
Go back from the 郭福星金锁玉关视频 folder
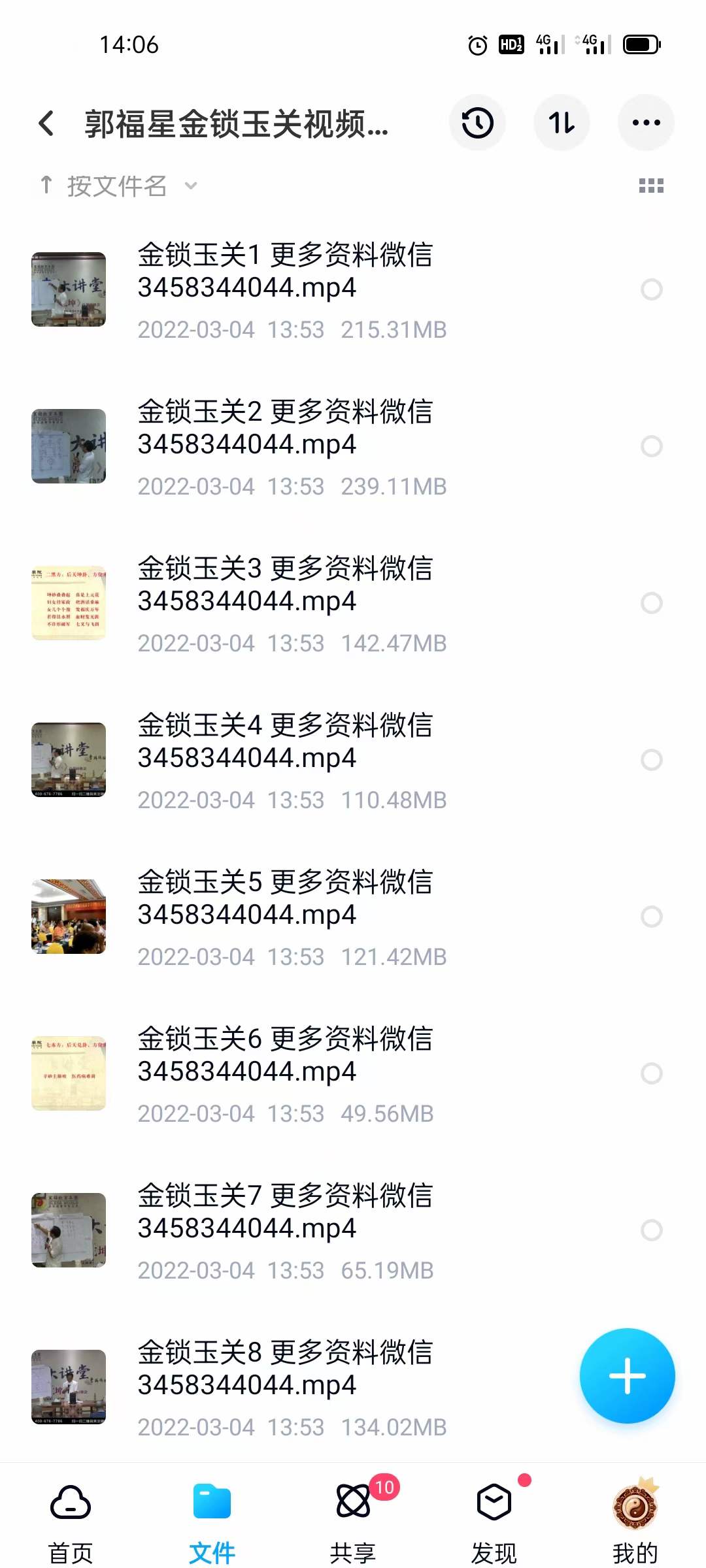coord(46,123)
